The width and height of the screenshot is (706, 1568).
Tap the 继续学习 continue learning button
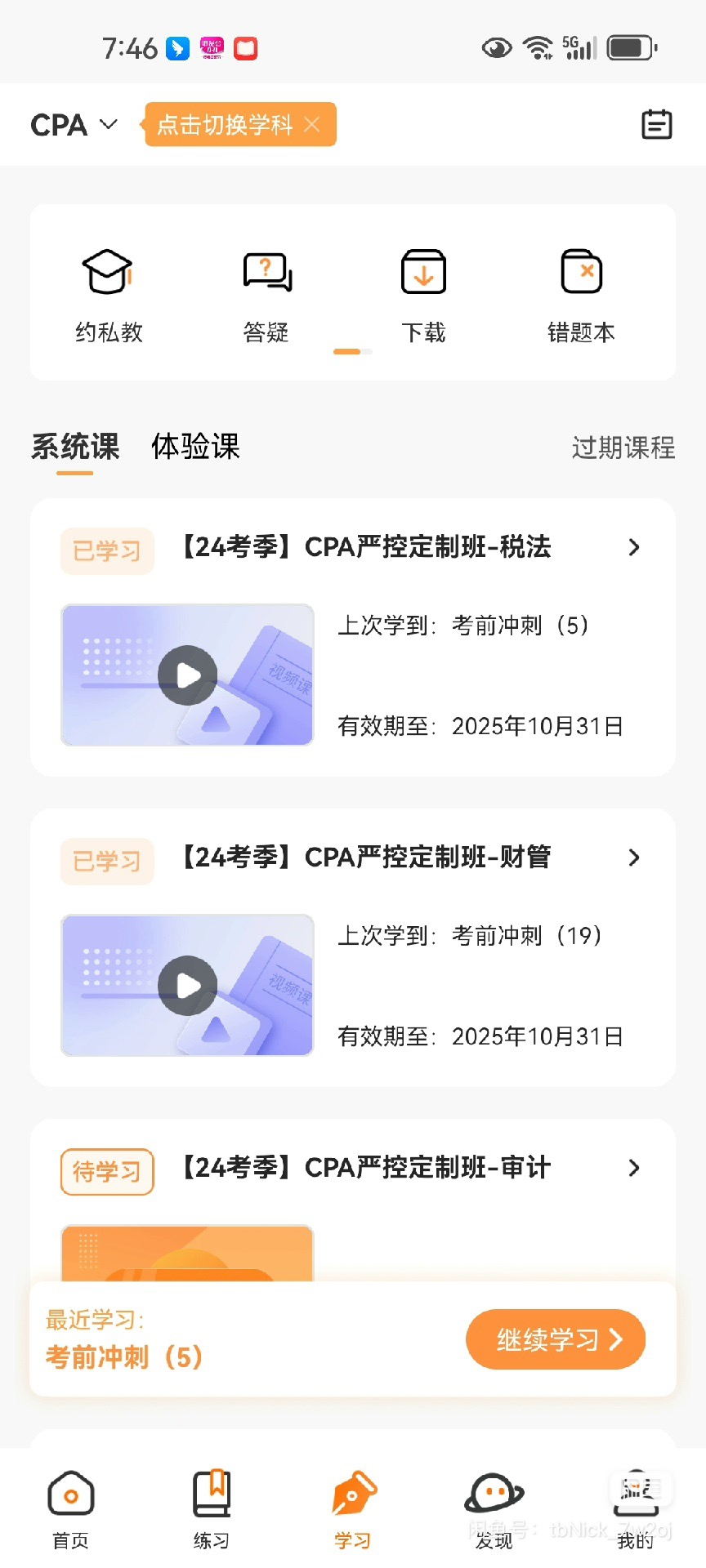pyautogui.click(x=555, y=1339)
